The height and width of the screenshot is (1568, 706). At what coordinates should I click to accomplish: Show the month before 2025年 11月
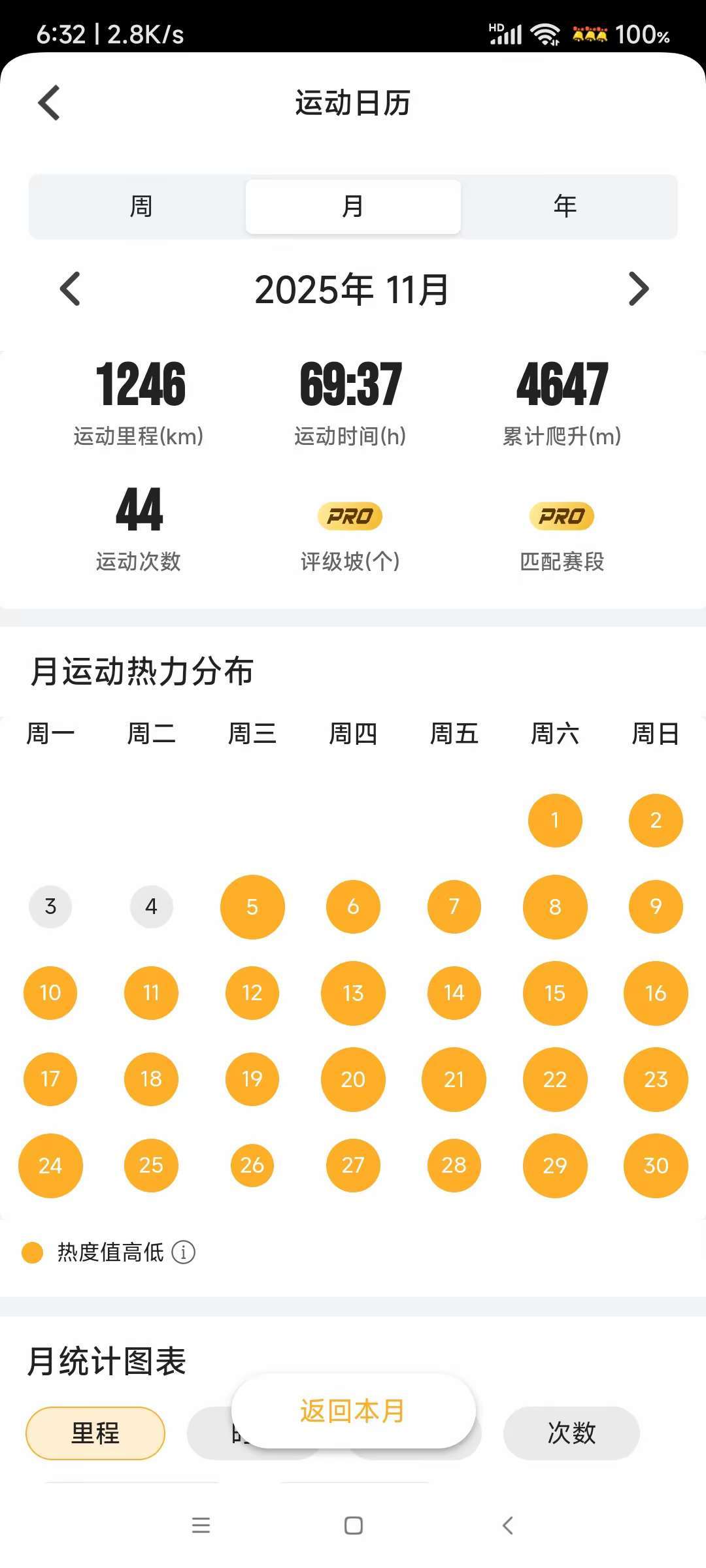pos(70,289)
